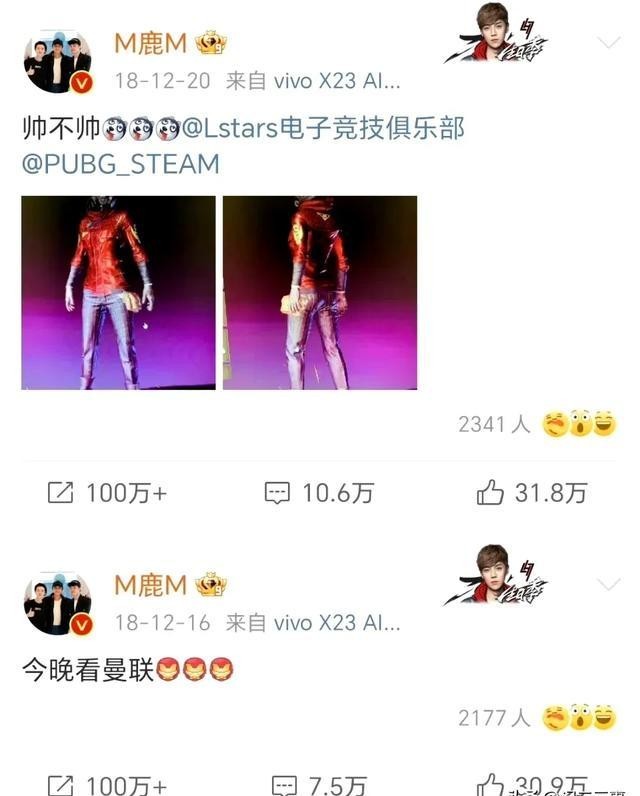Tap the M鹿M username on the 18-12-20 post
The width and height of the screenshot is (640, 796).
click(151, 42)
